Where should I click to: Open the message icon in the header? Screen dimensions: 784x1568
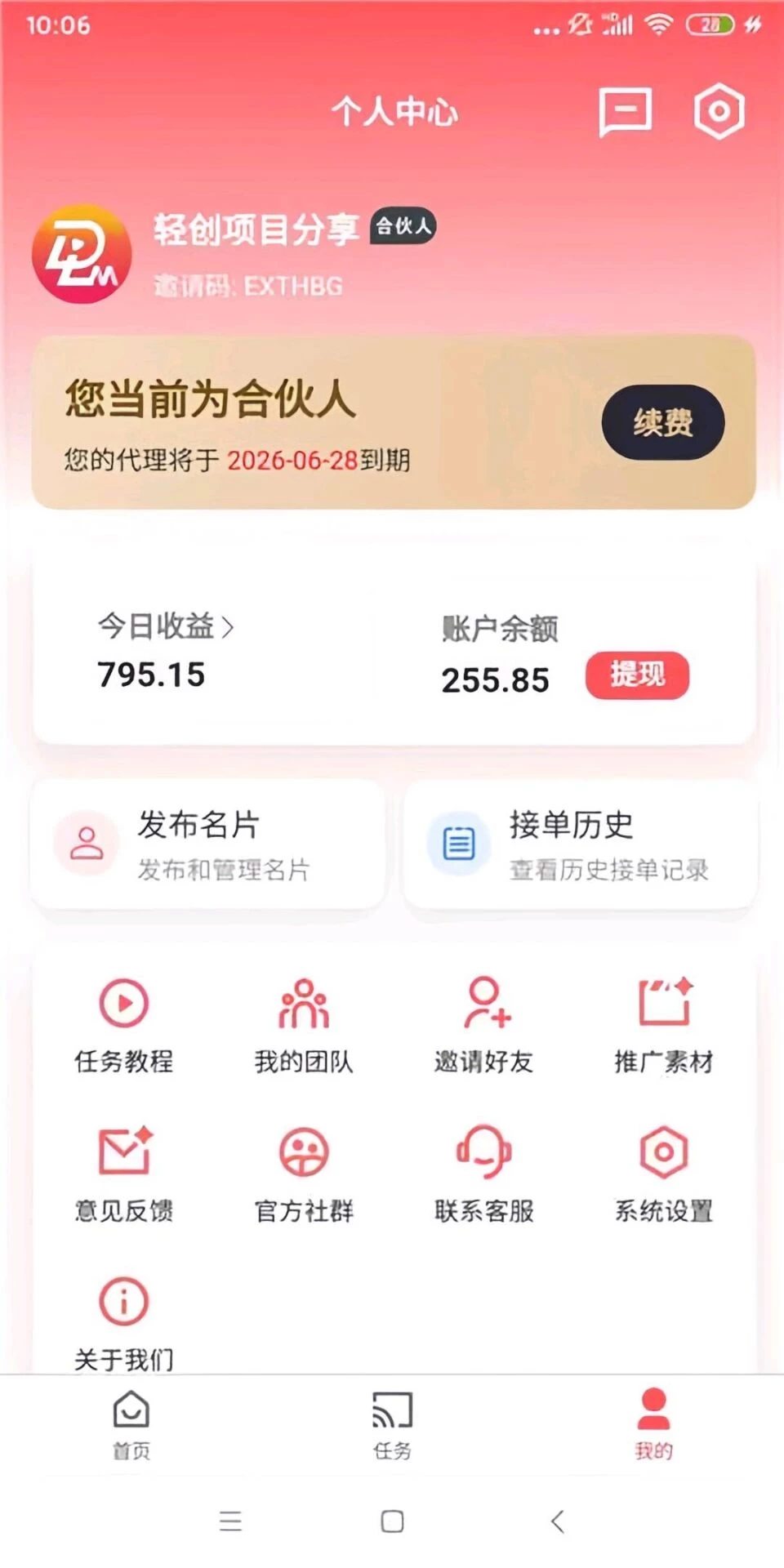click(x=626, y=112)
